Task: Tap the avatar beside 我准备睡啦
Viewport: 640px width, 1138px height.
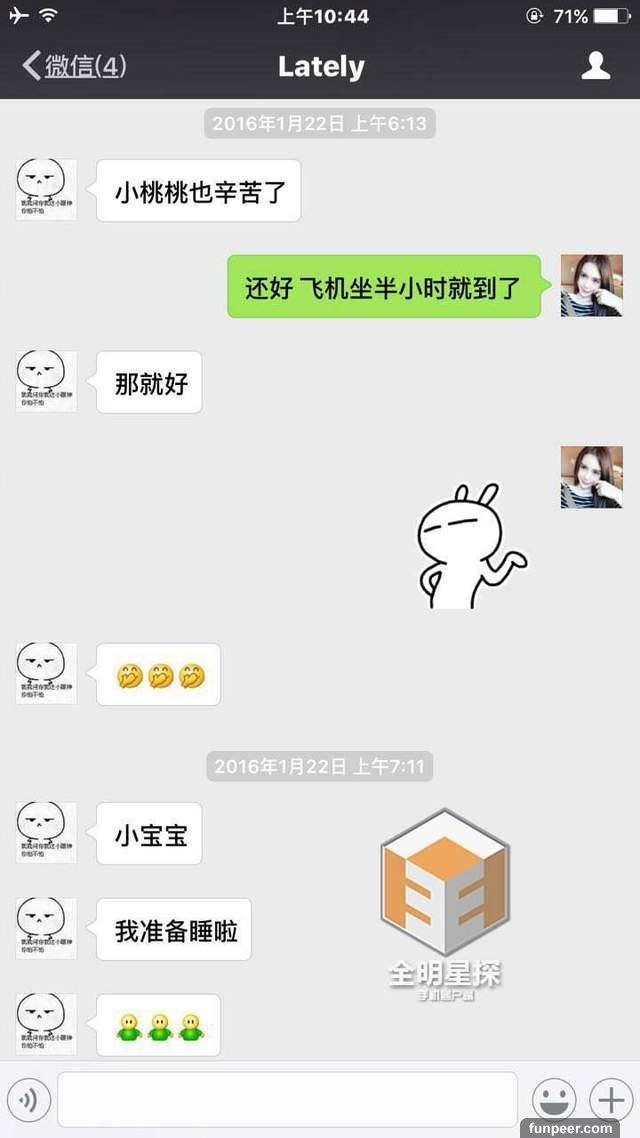Action: pos(46,929)
